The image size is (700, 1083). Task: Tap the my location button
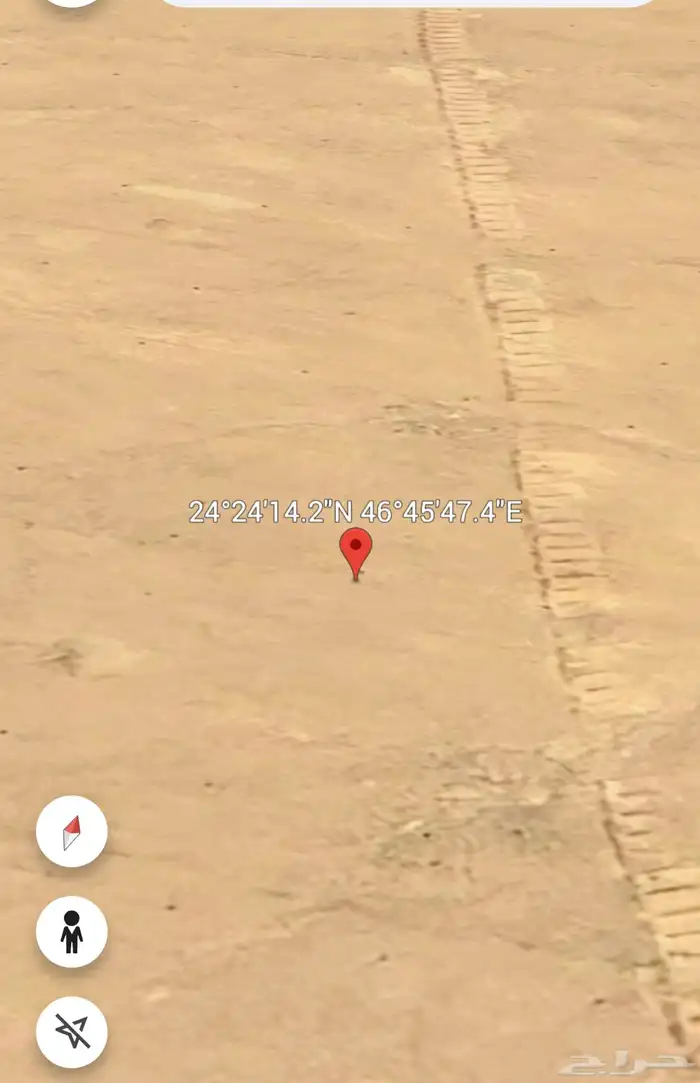(71, 1031)
